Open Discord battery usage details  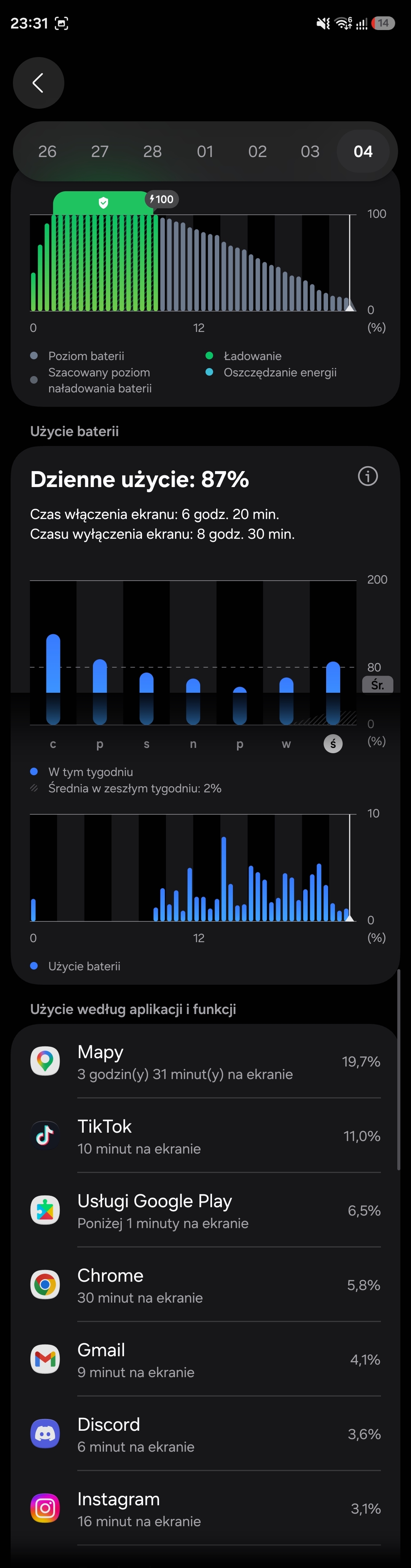tap(205, 1434)
